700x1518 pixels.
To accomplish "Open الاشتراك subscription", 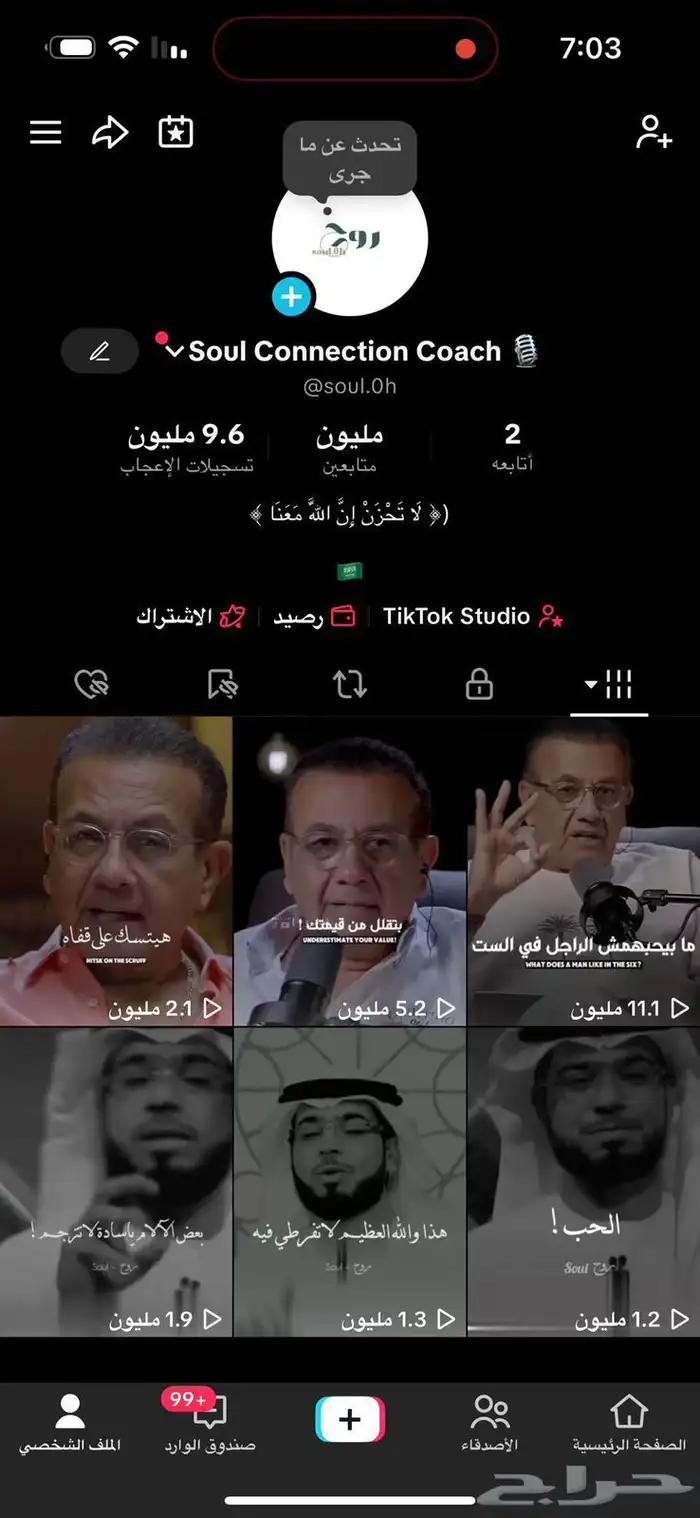I will pos(190,617).
